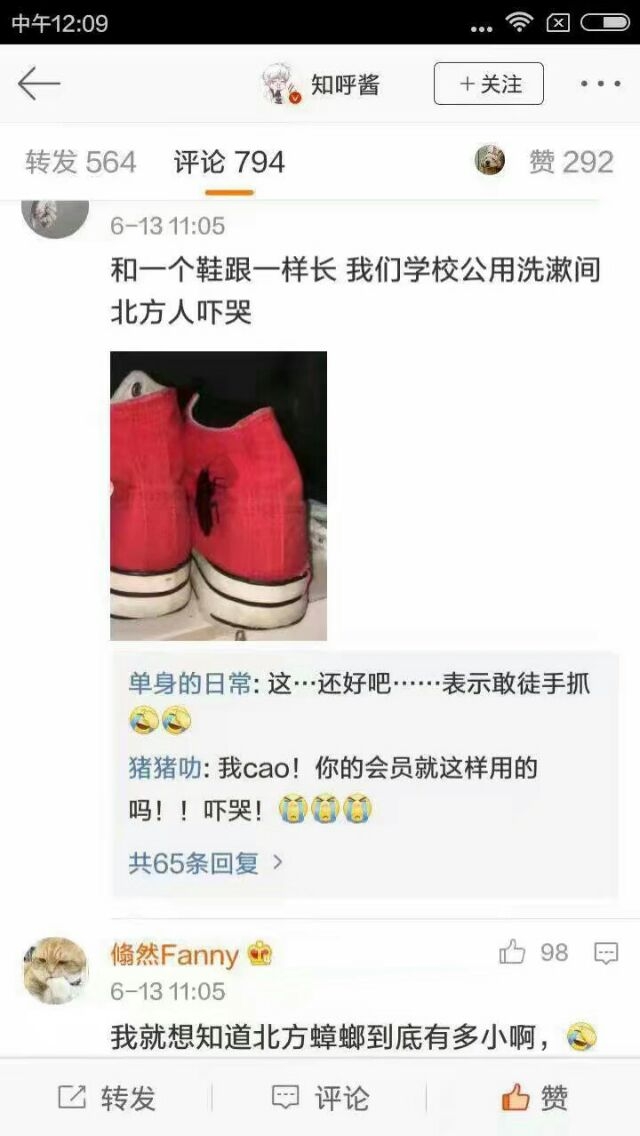Repost using the bottom 转发 button
Screen dimensions: 640x1136
(107, 1098)
